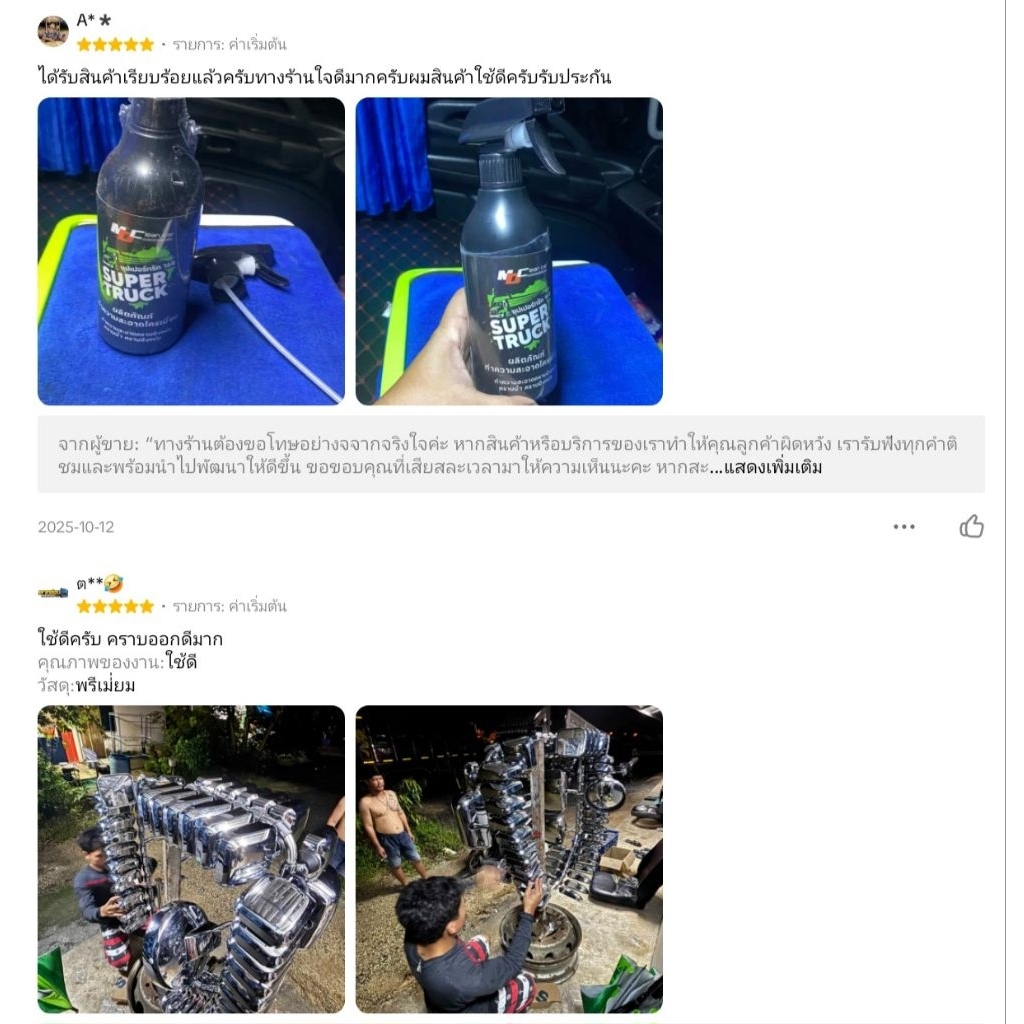Open the three-dot menu on A**'s review
Screen dimensions: 1024x1024
click(x=904, y=526)
